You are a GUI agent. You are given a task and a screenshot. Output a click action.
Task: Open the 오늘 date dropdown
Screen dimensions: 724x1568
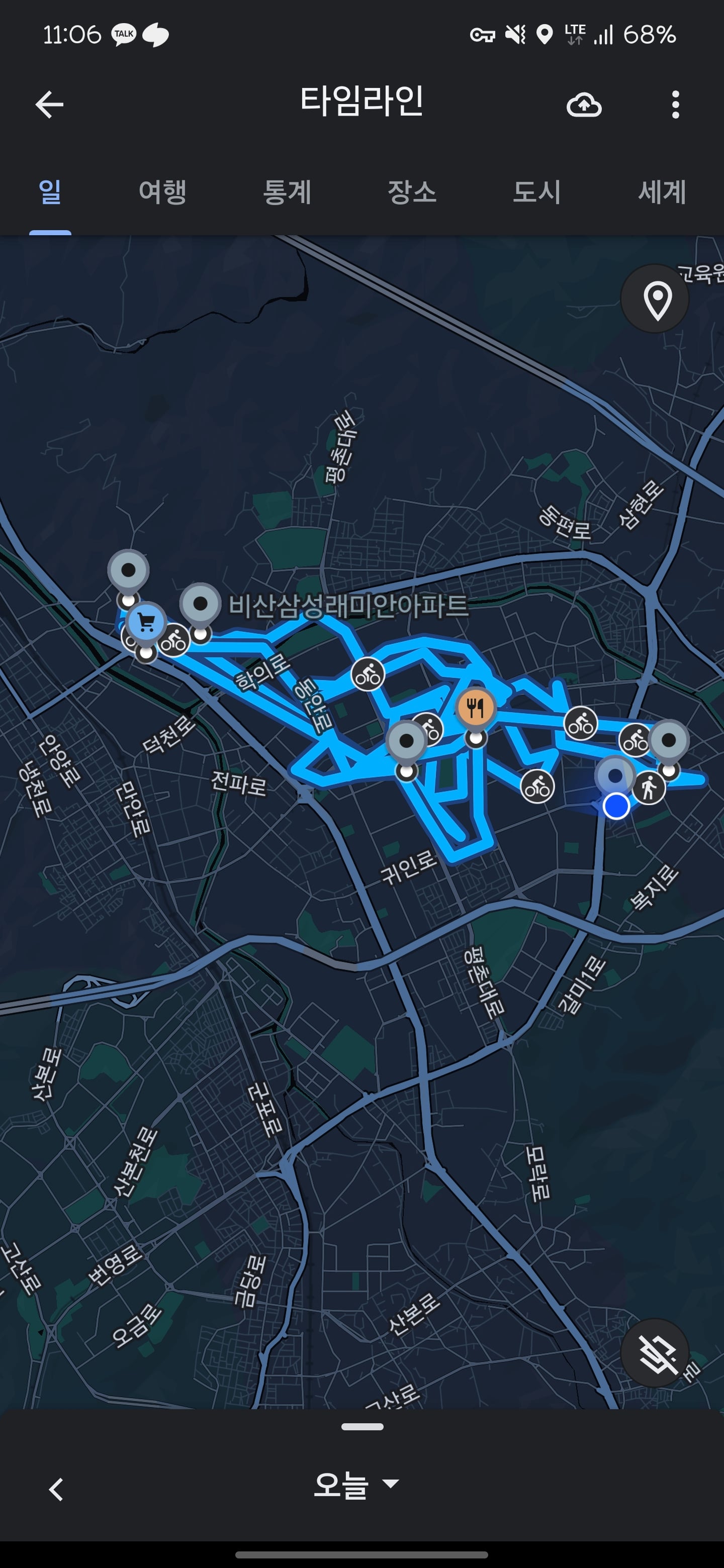(356, 1485)
